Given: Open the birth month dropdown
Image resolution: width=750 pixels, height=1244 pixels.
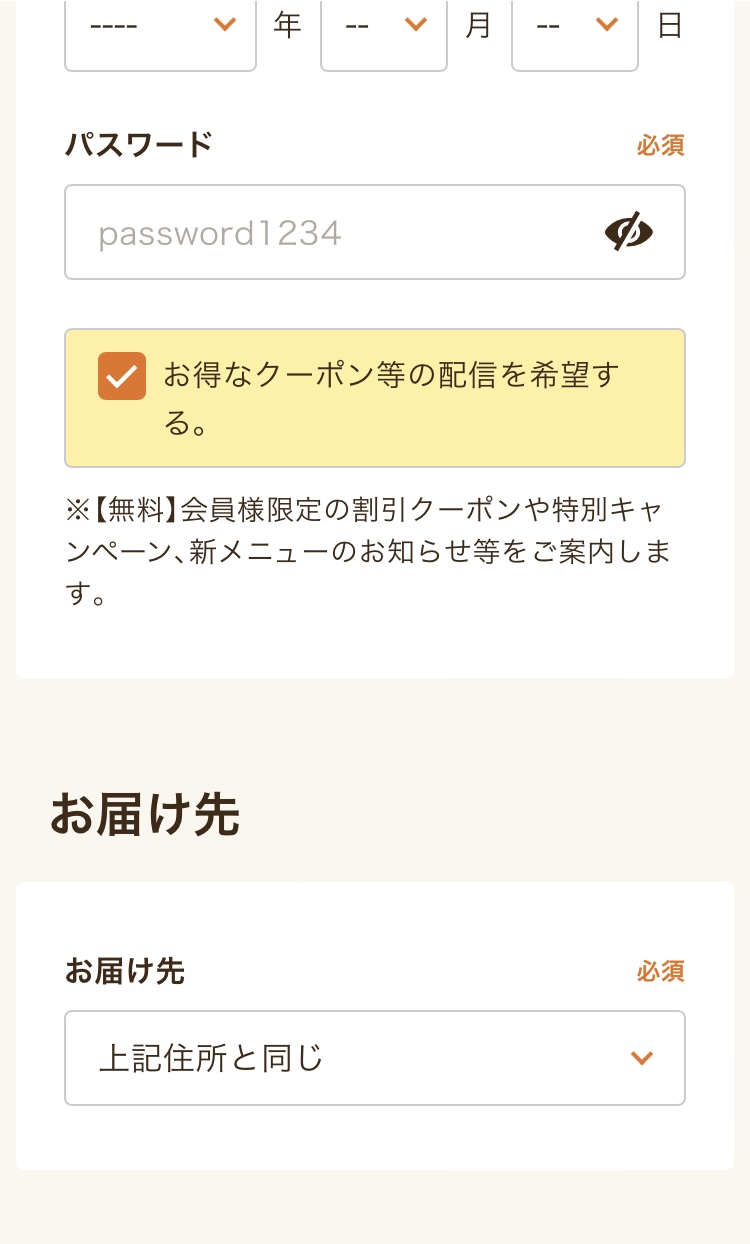Looking at the screenshot, I should point(383,28).
